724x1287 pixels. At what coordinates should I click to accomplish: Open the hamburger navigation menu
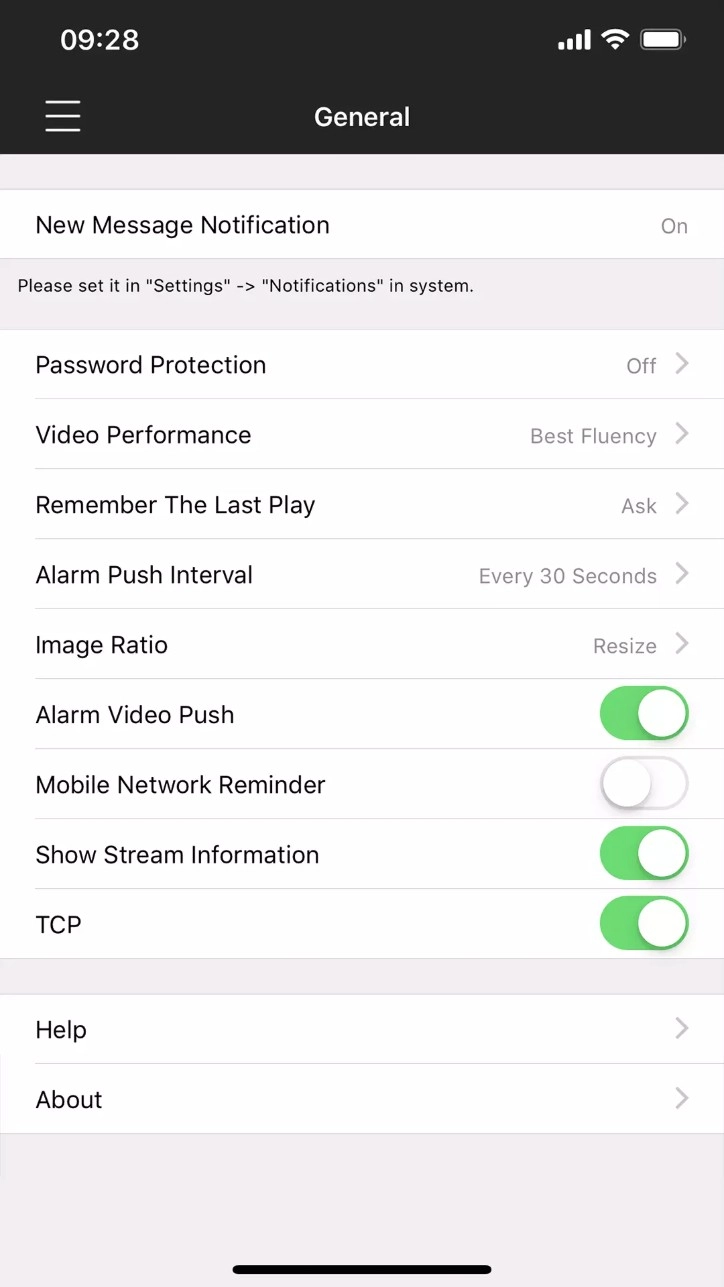[x=62, y=116]
